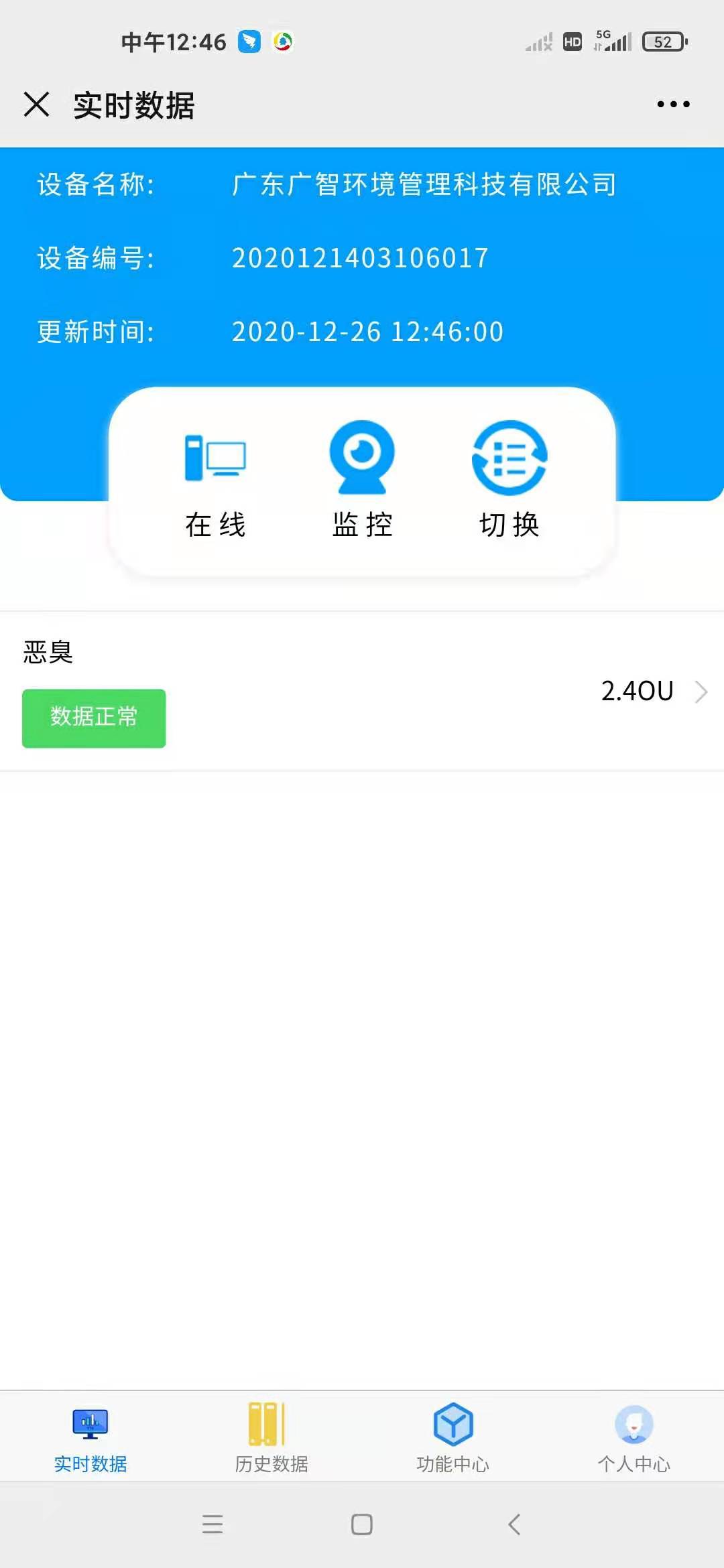Viewport: 724px width, 1568px height.
Task: Tap the system home button
Action: [362, 1524]
